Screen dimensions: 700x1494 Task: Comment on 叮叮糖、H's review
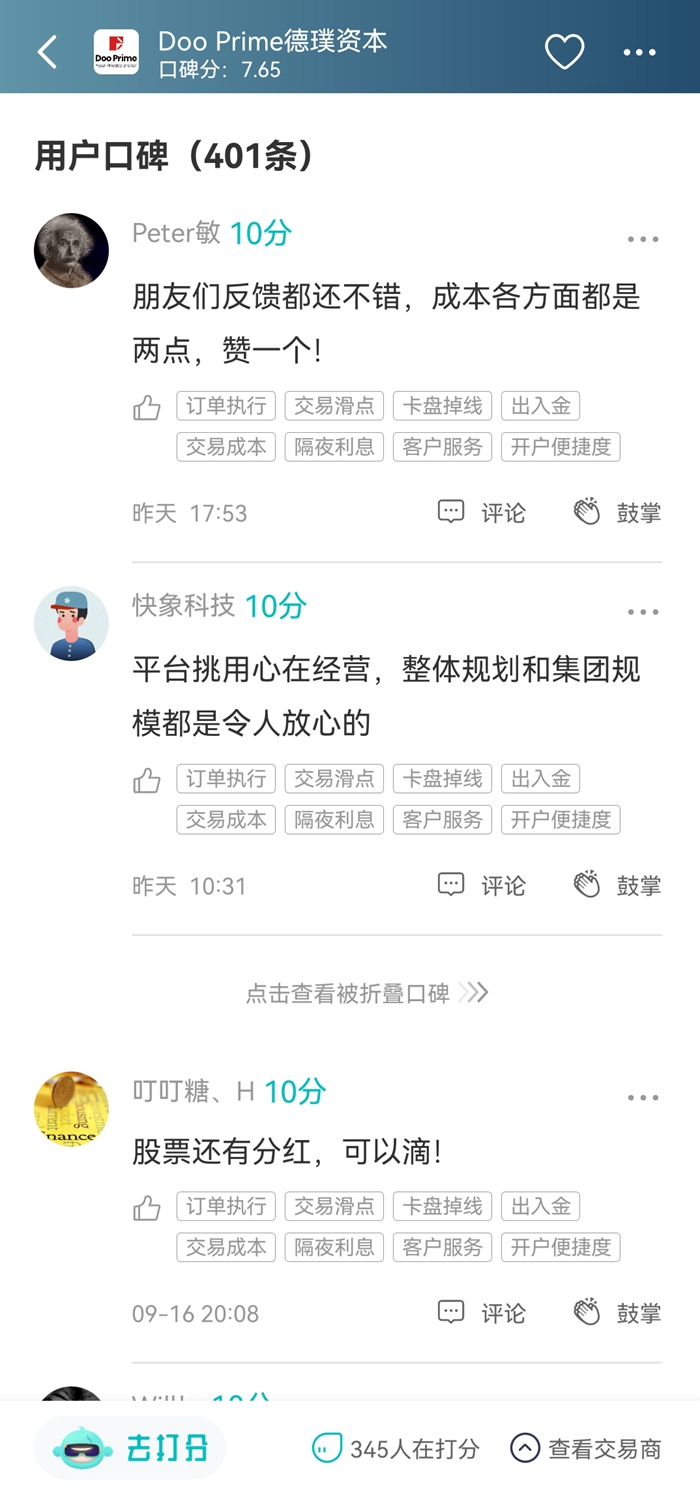click(x=482, y=1313)
